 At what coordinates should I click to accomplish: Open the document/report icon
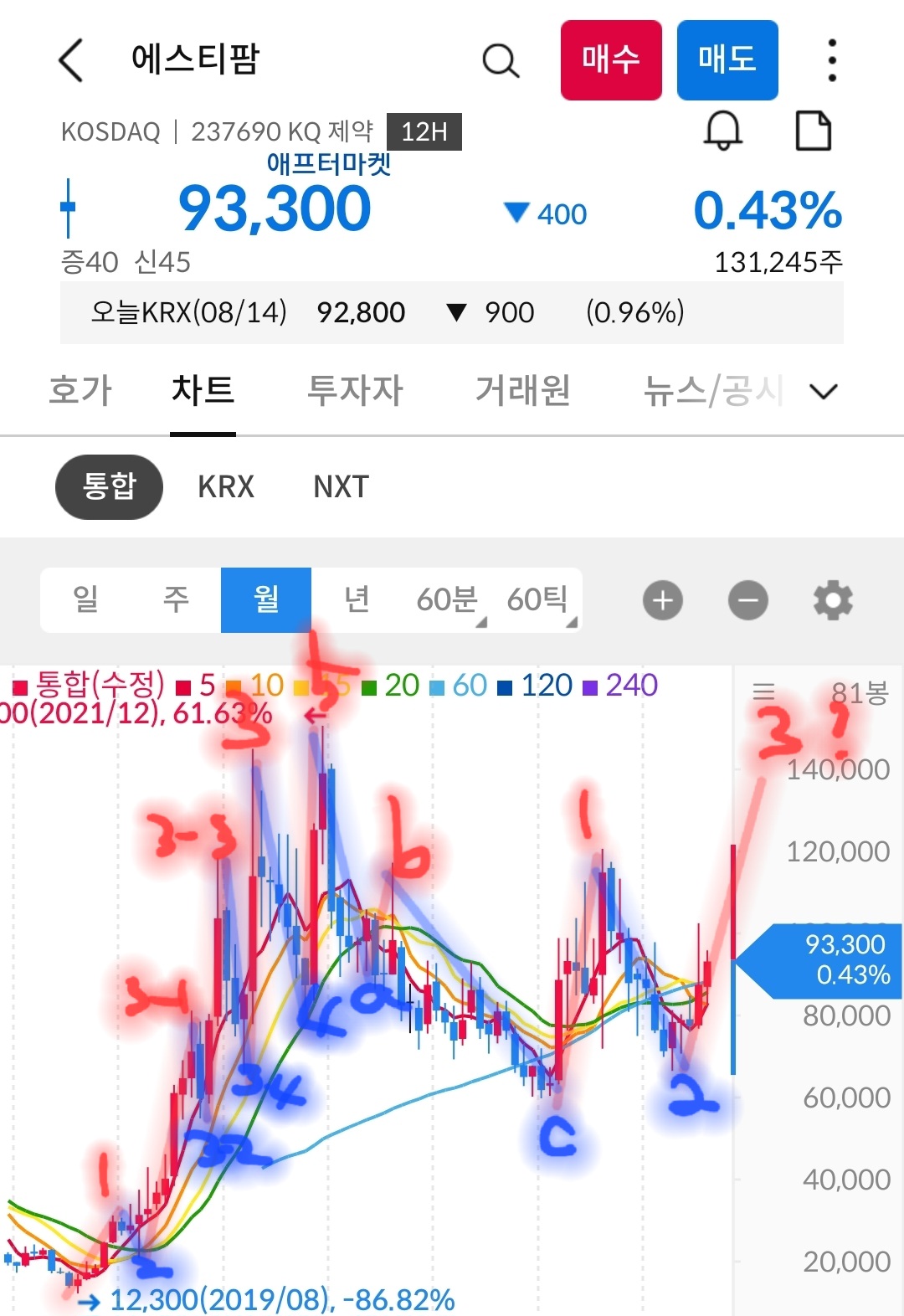(814, 131)
